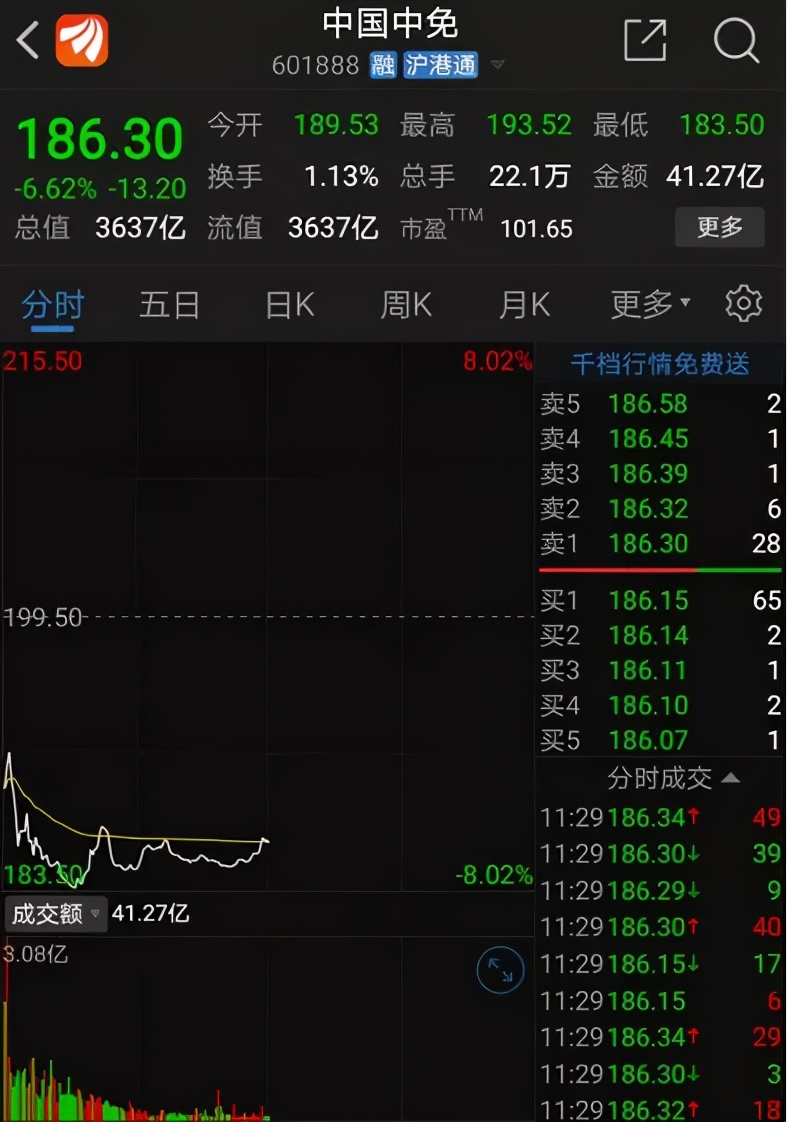Screen dimensions: 788x1122
Task: Switch to the 周K chart tab
Action: [x=406, y=304]
